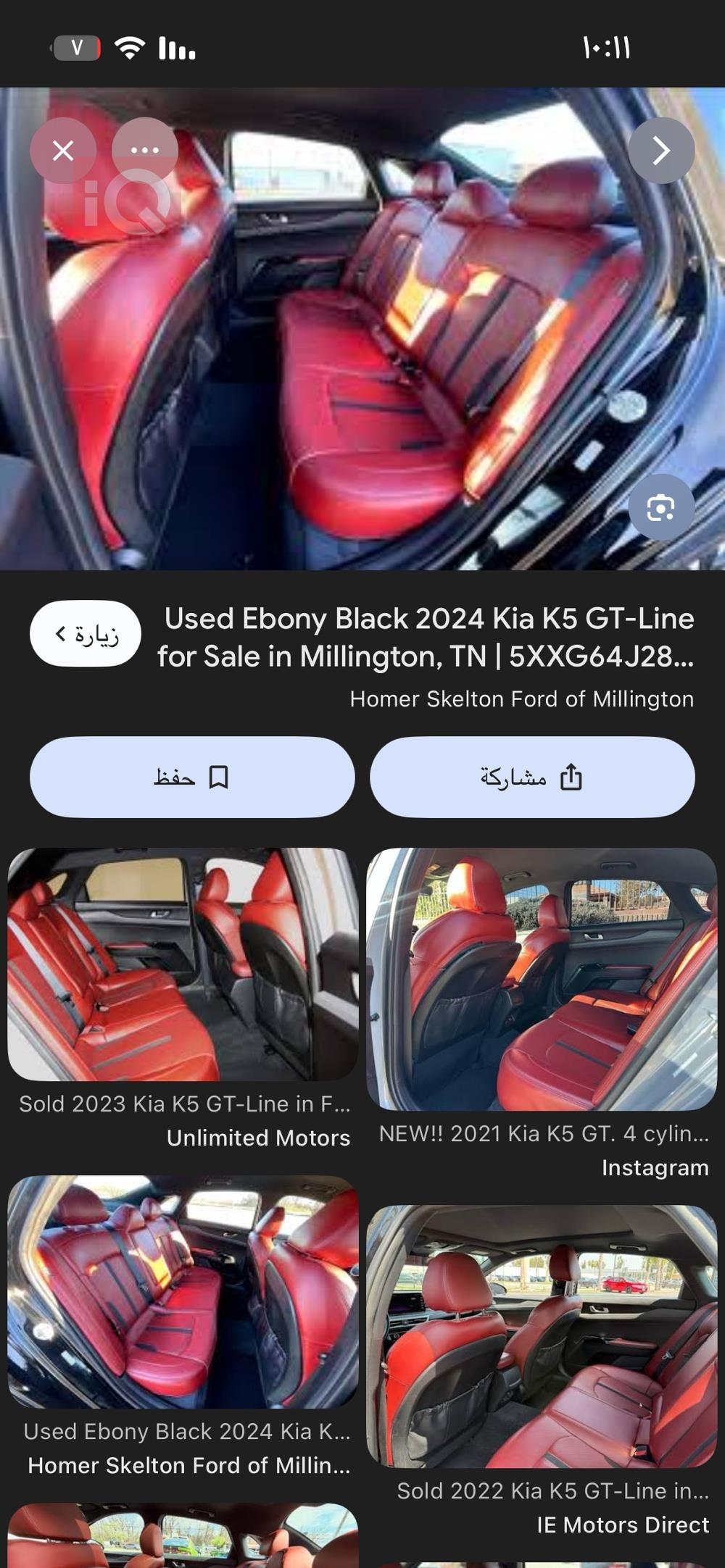Save image with the حفظ button
Image resolution: width=725 pixels, height=1568 pixels.
[192, 777]
